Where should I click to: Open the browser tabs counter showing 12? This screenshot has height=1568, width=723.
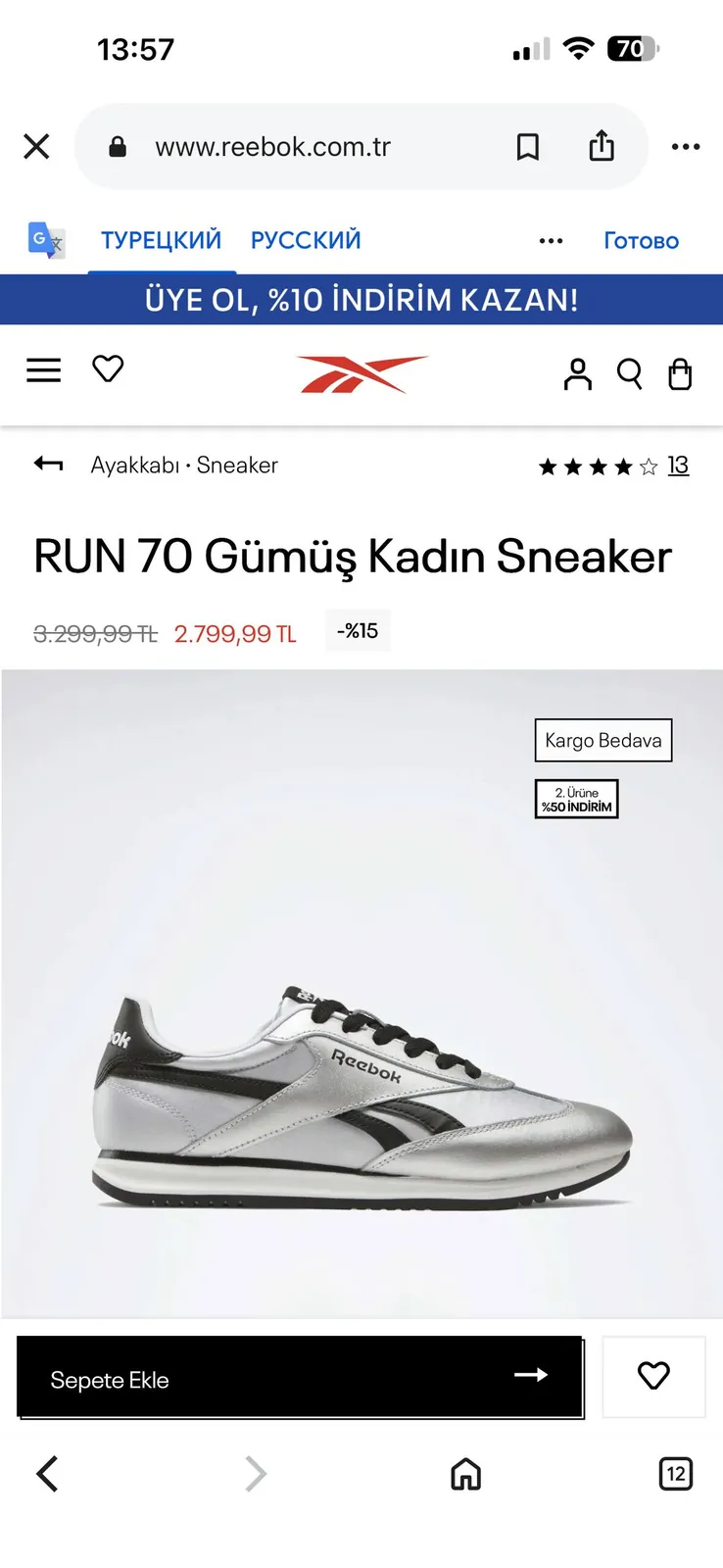point(676,1474)
